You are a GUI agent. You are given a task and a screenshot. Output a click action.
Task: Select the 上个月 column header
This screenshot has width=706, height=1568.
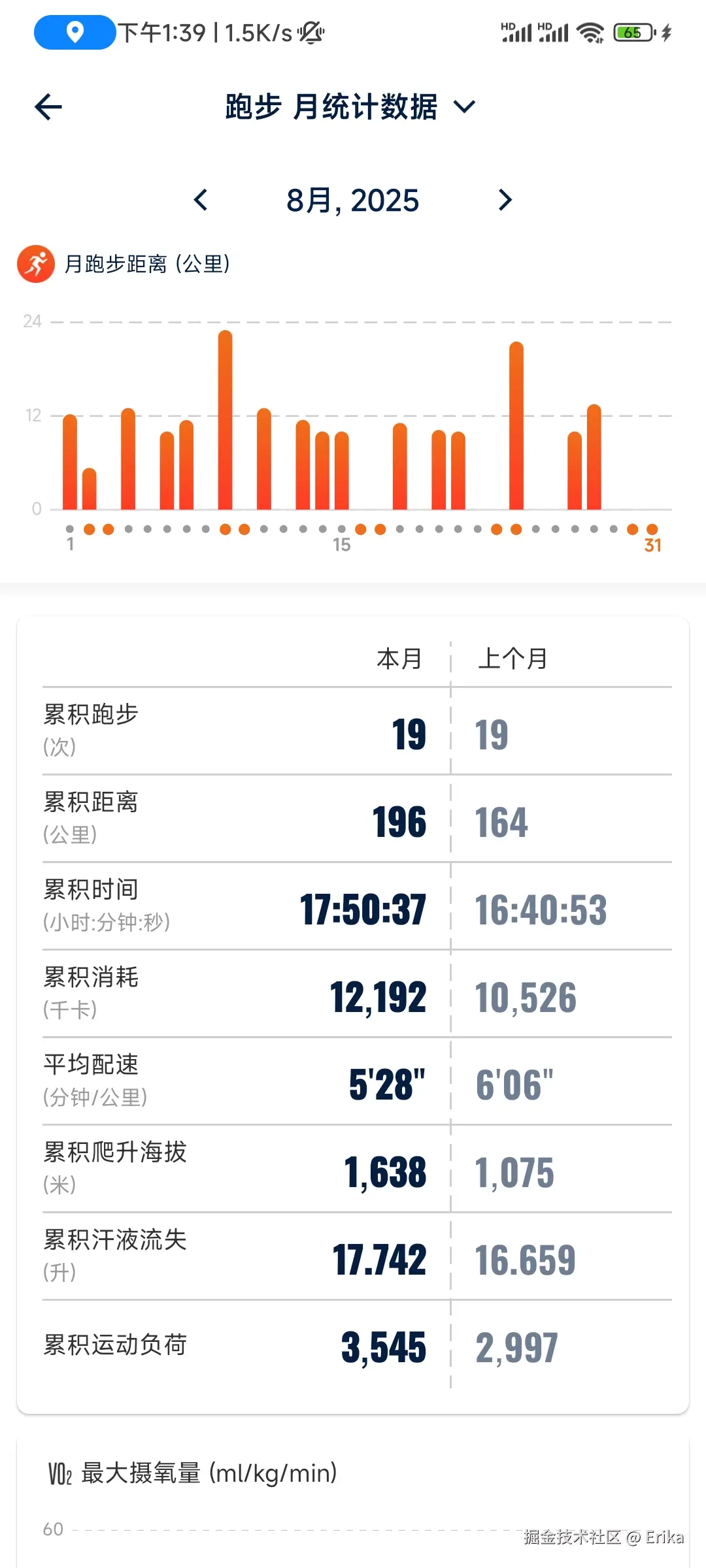pyautogui.click(x=514, y=659)
